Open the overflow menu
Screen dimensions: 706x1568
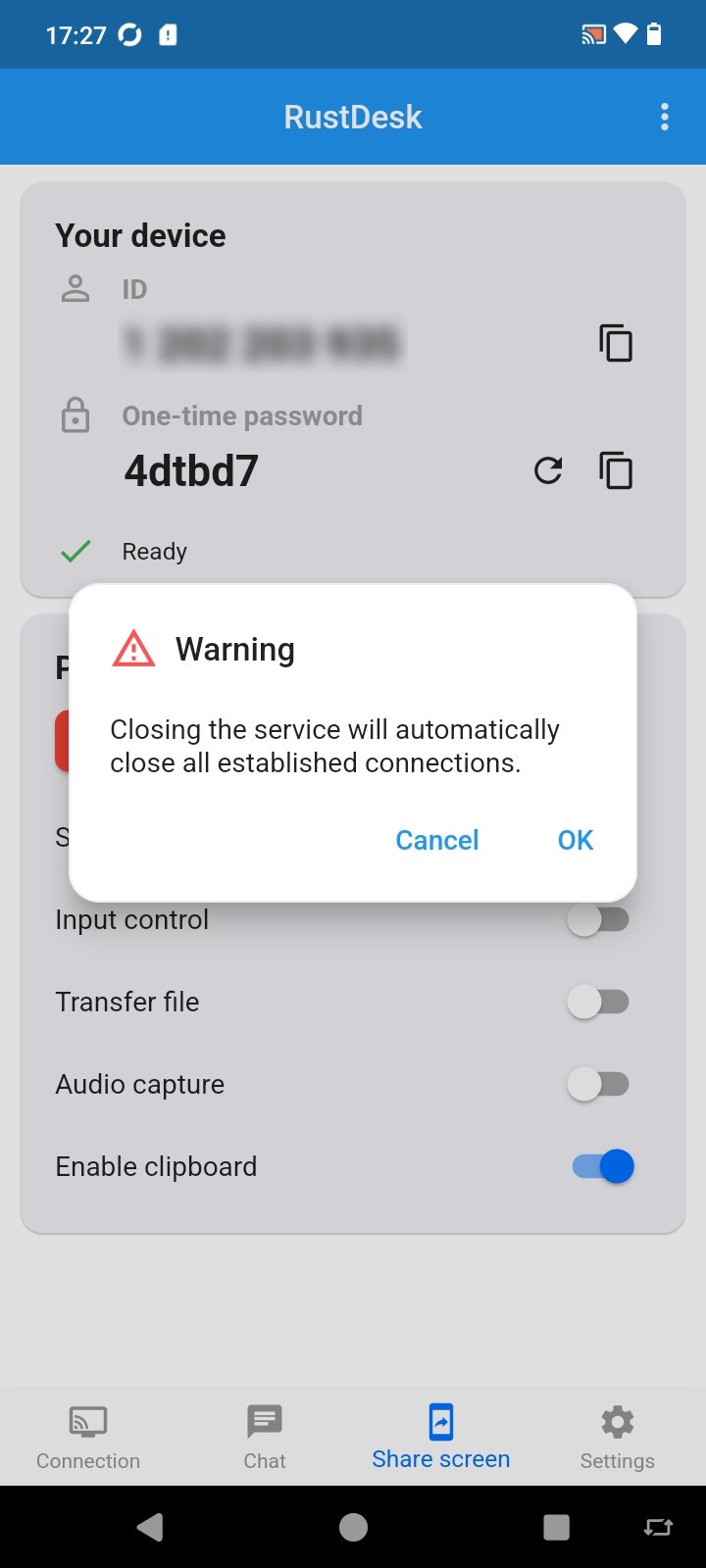pos(665,117)
